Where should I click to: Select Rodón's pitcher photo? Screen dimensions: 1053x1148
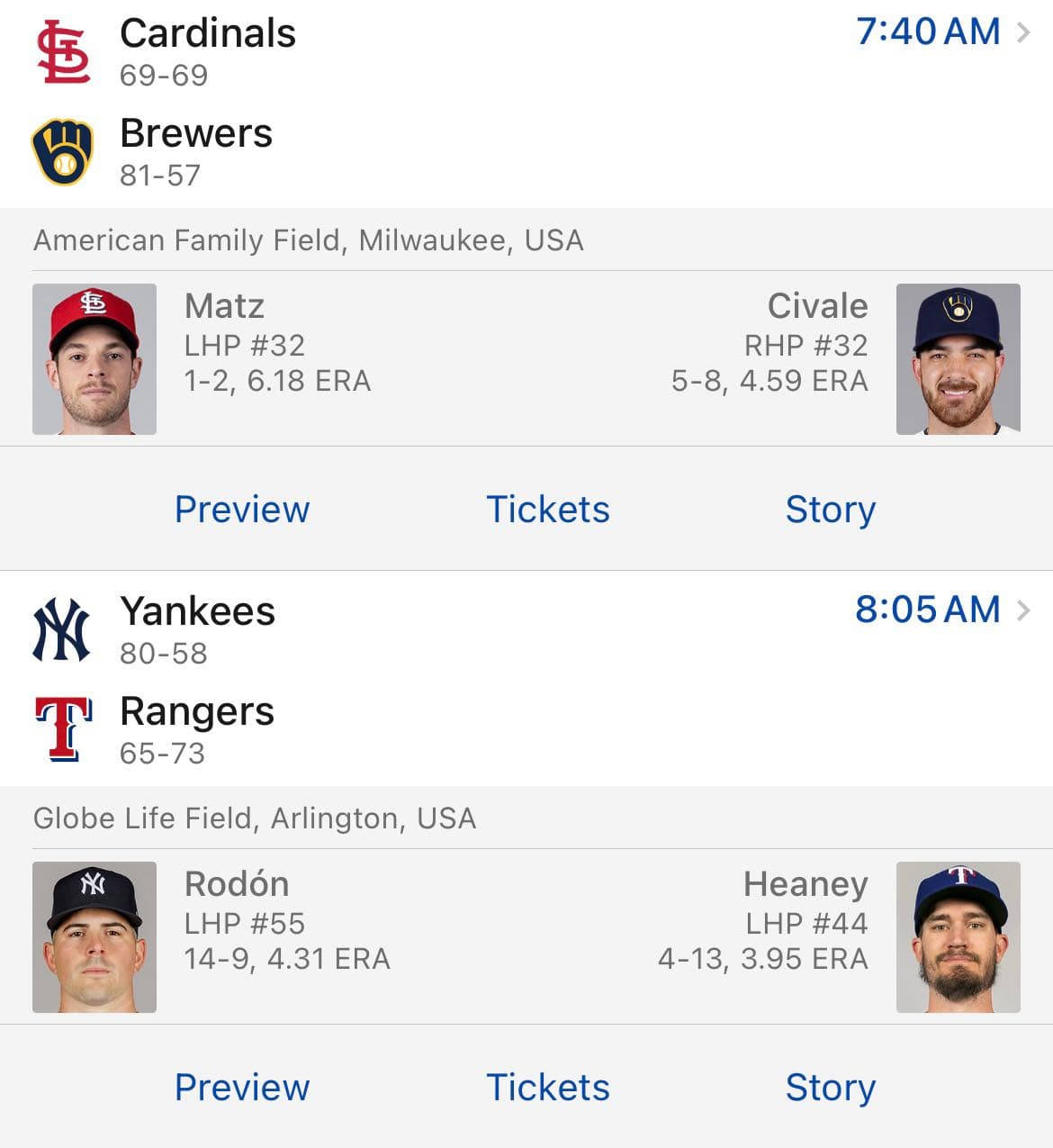[x=94, y=936]
